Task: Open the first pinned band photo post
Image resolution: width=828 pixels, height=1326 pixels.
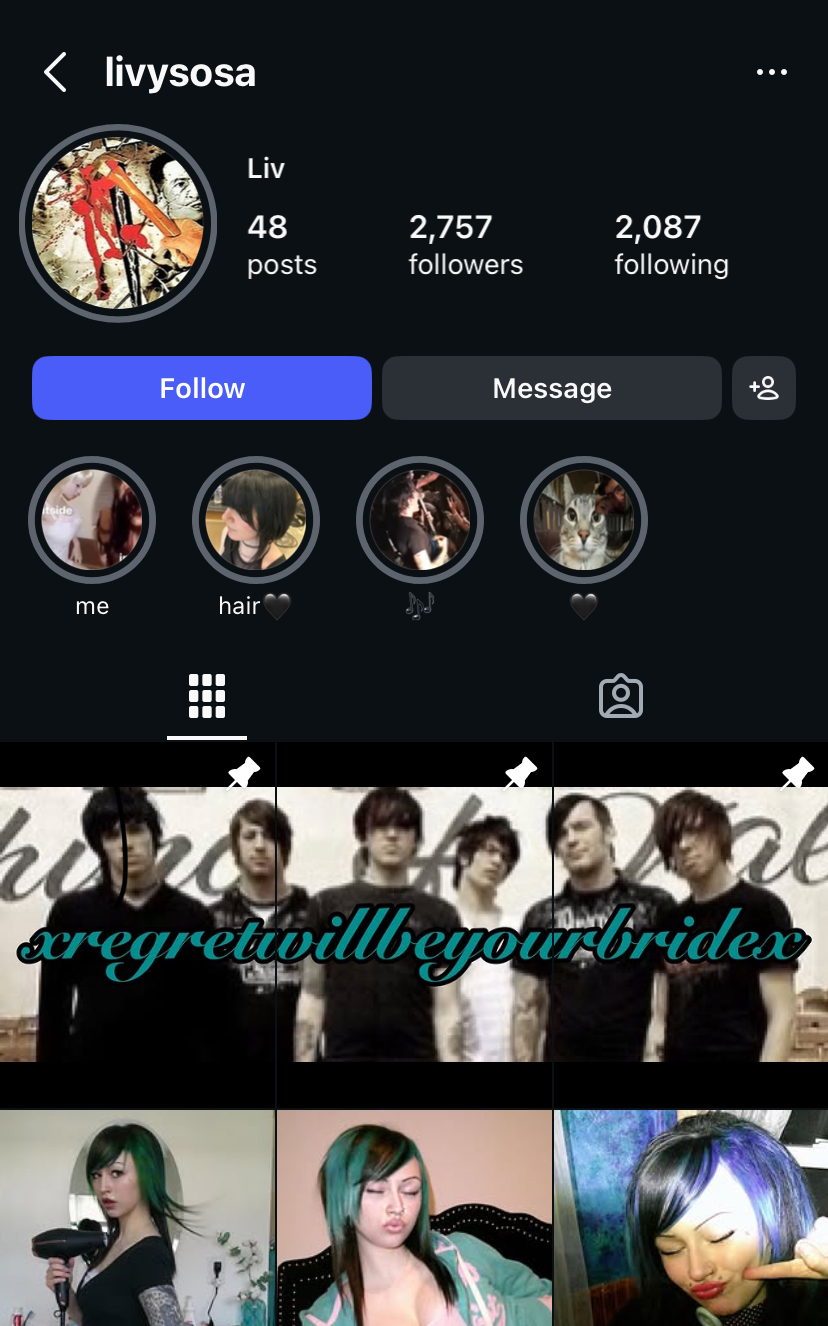Action: pyautogui.click(x=137, y=920)
